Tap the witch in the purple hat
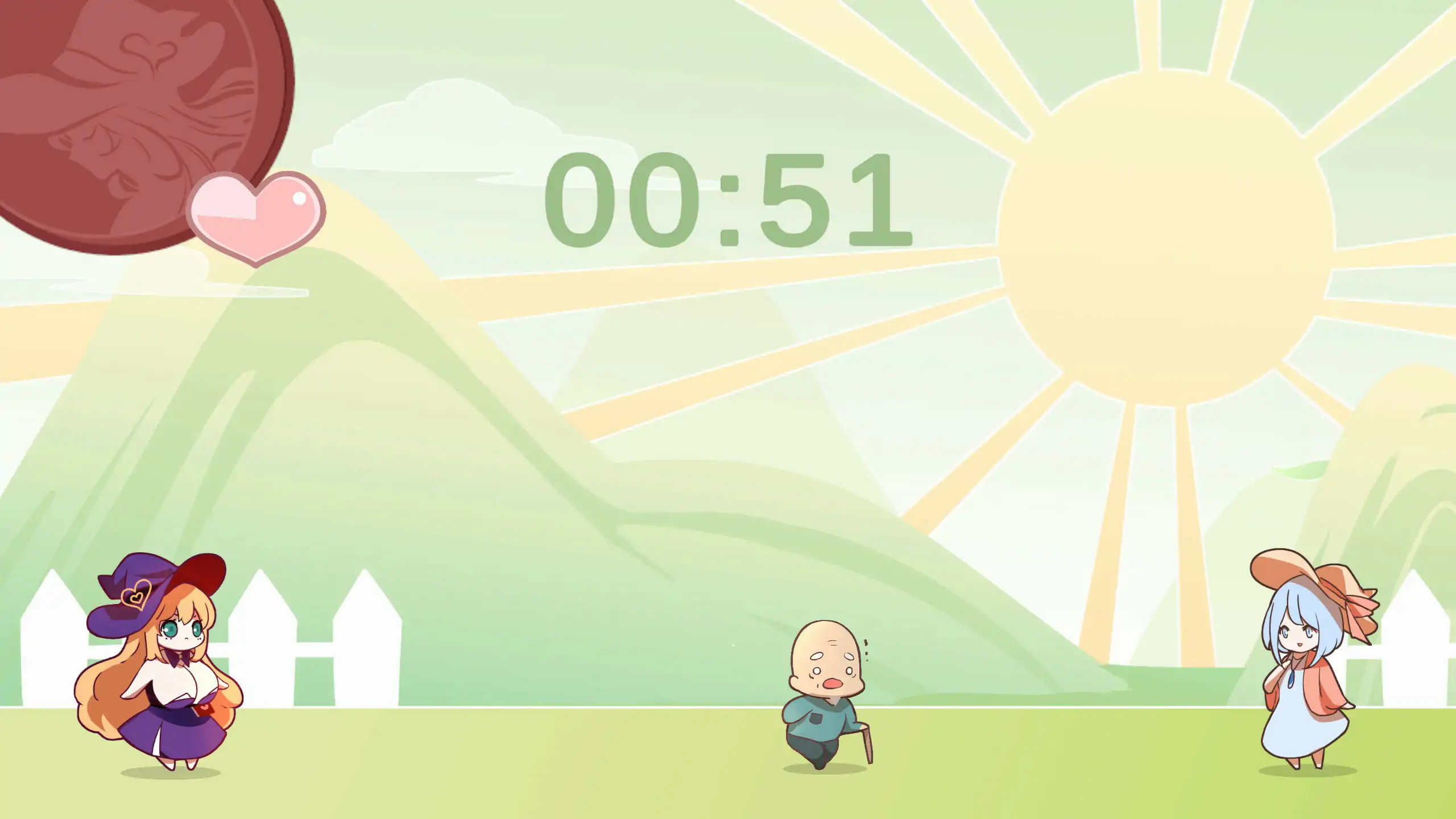The height and width of the screenshot is (819, 1456). point(160,663)
